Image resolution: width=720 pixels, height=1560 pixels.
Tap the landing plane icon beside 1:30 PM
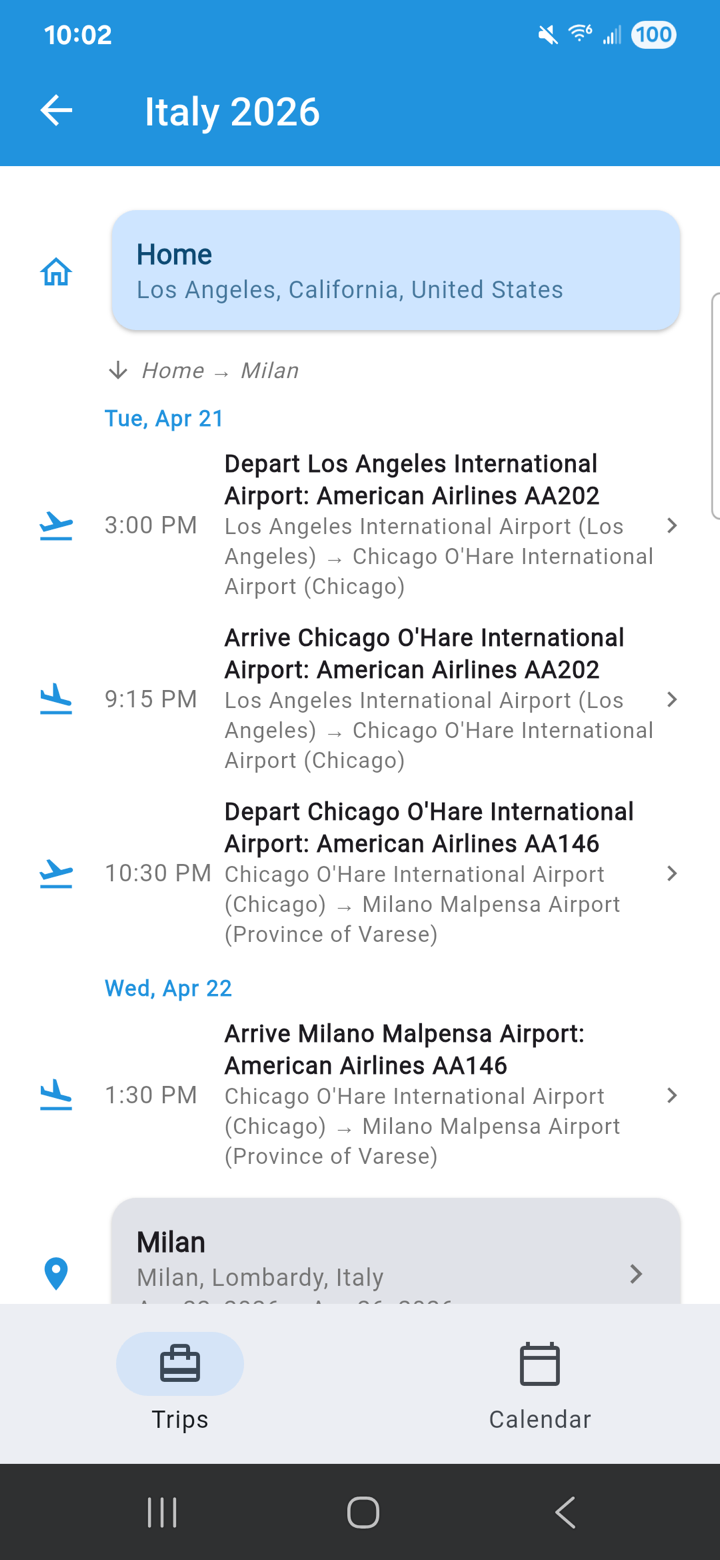56,1095
